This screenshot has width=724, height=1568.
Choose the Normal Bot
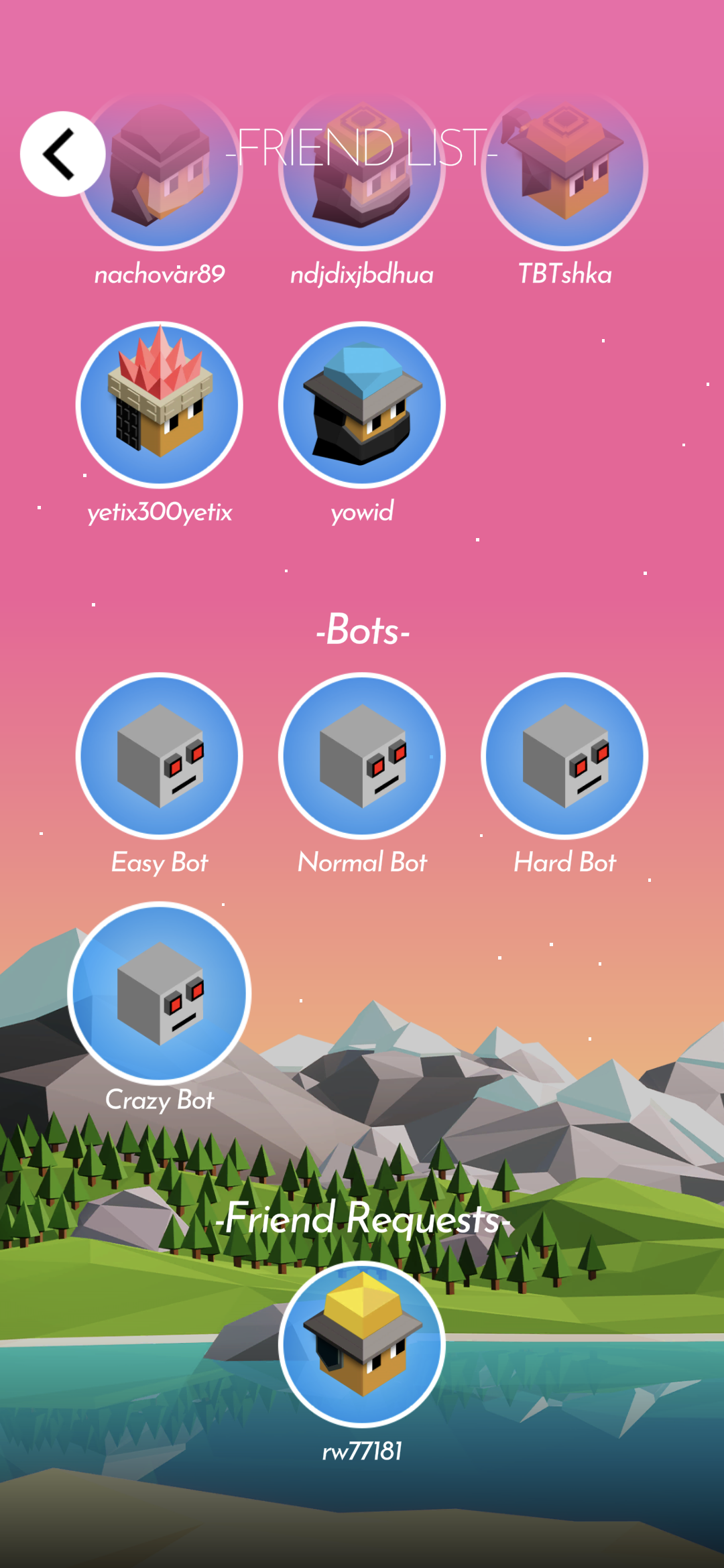(x=362, y=756)
